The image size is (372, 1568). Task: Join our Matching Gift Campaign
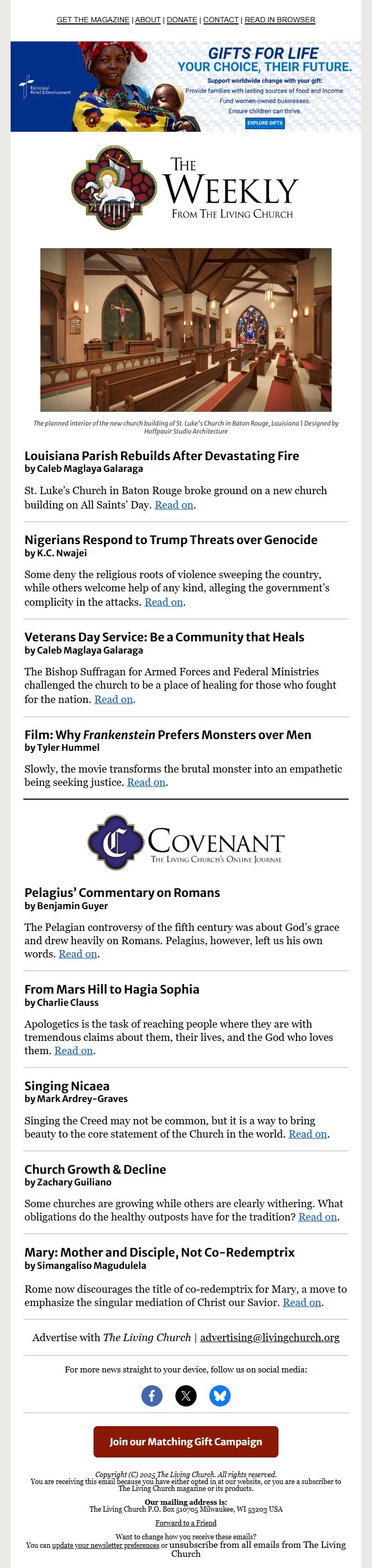[185, 1442]
